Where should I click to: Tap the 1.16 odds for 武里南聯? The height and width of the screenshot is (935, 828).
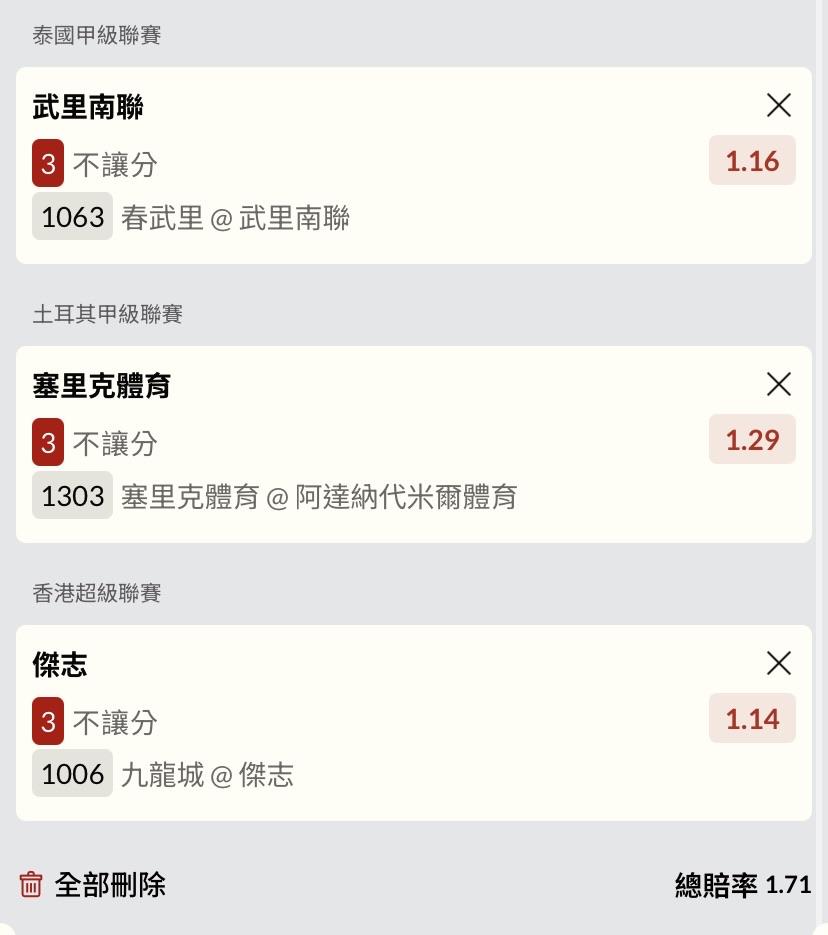coord(752,161)
